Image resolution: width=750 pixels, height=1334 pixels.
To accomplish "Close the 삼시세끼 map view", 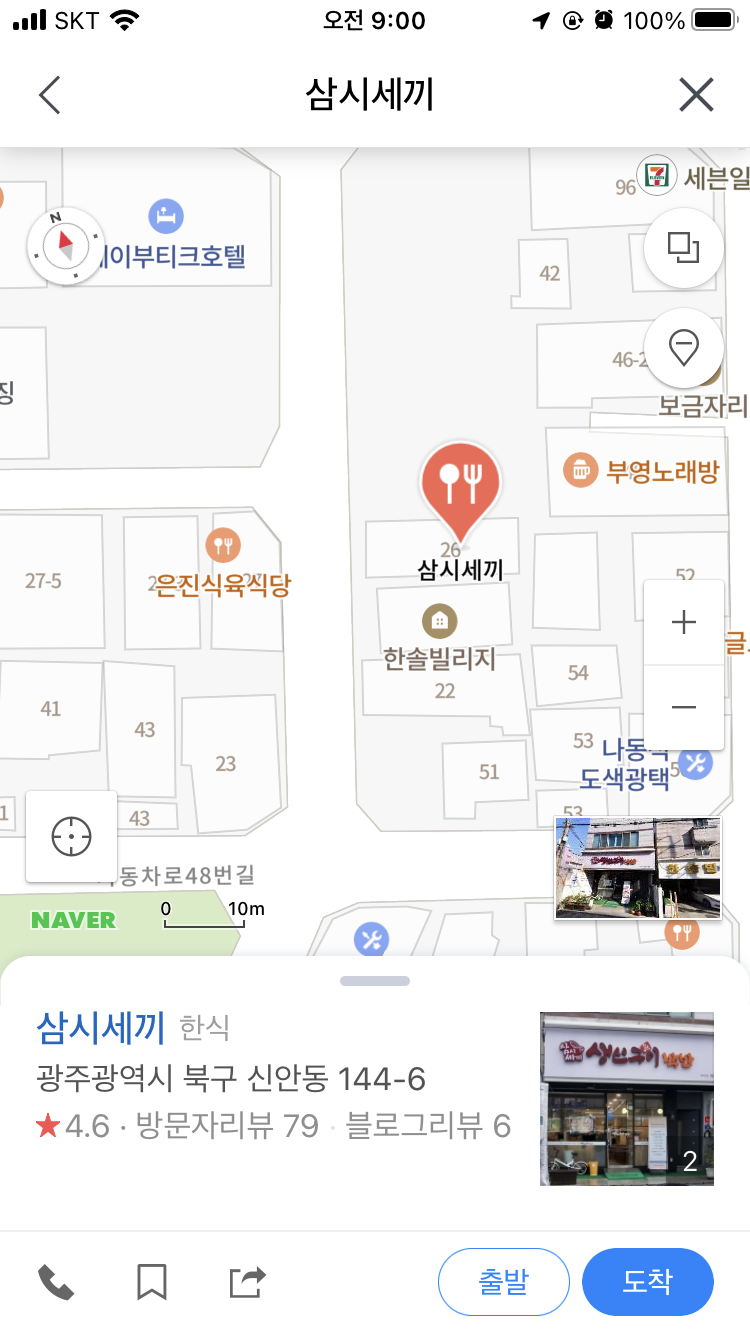I will pos(696,96).
